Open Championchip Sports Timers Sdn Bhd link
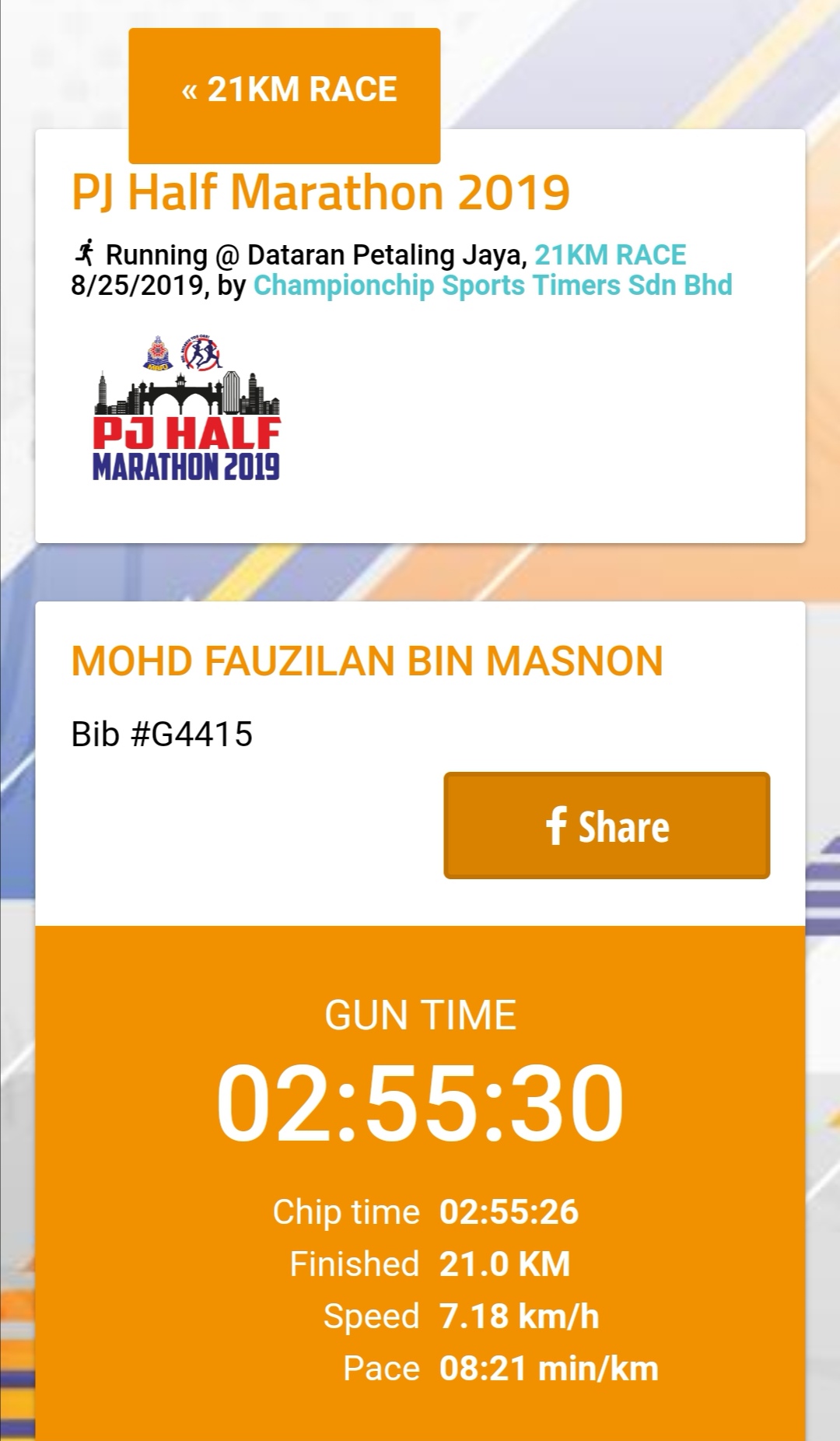The width and height of the screenshot is (840, 1441). point(493,286)
